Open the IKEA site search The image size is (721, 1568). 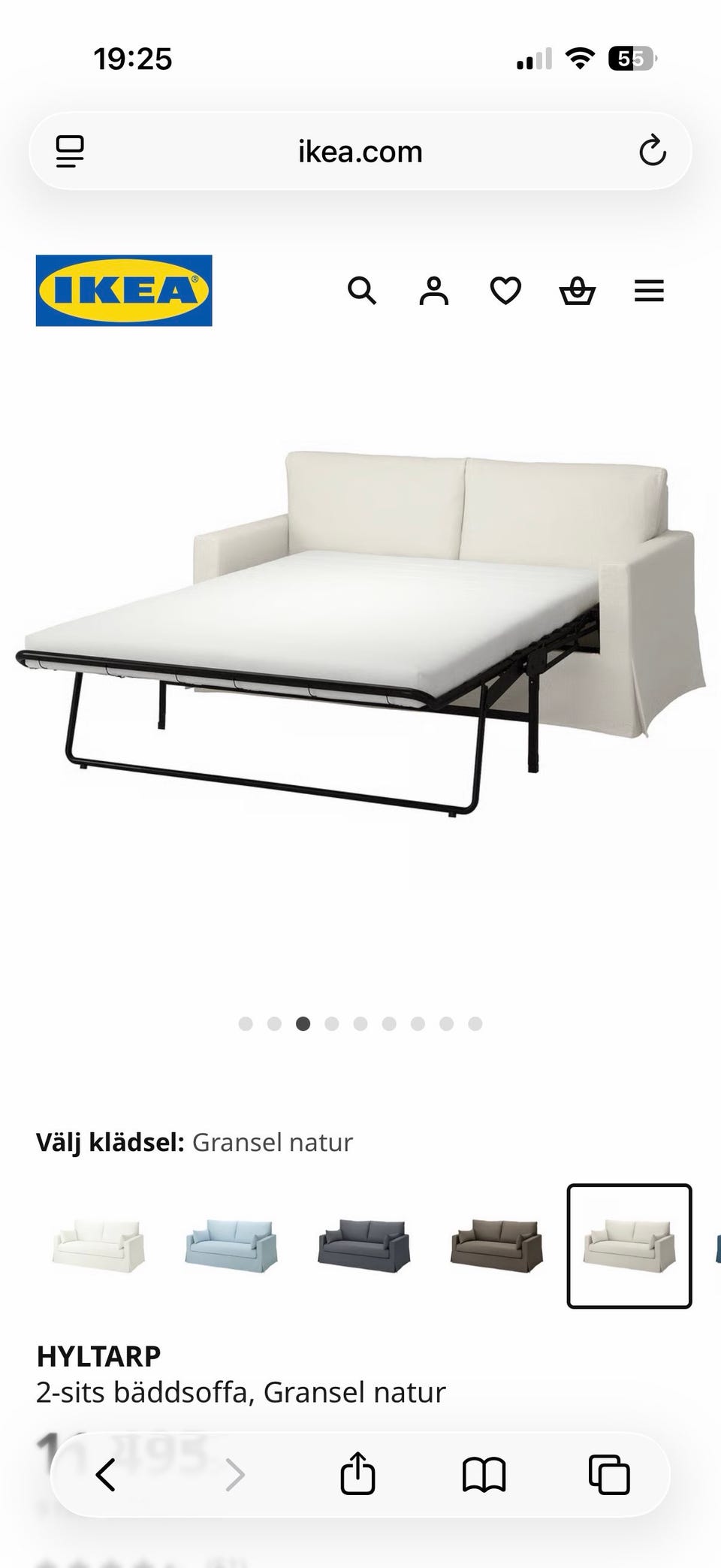tap(361, 290)
